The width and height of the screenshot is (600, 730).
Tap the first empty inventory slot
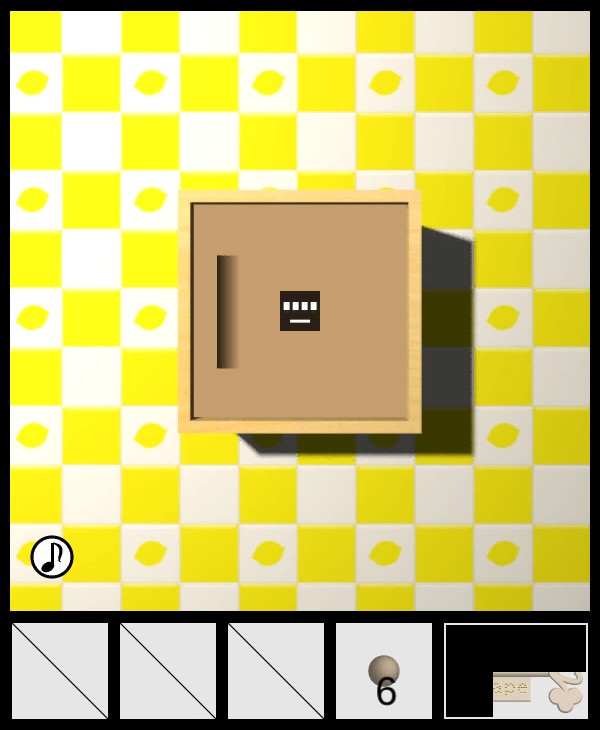[60, 671]
